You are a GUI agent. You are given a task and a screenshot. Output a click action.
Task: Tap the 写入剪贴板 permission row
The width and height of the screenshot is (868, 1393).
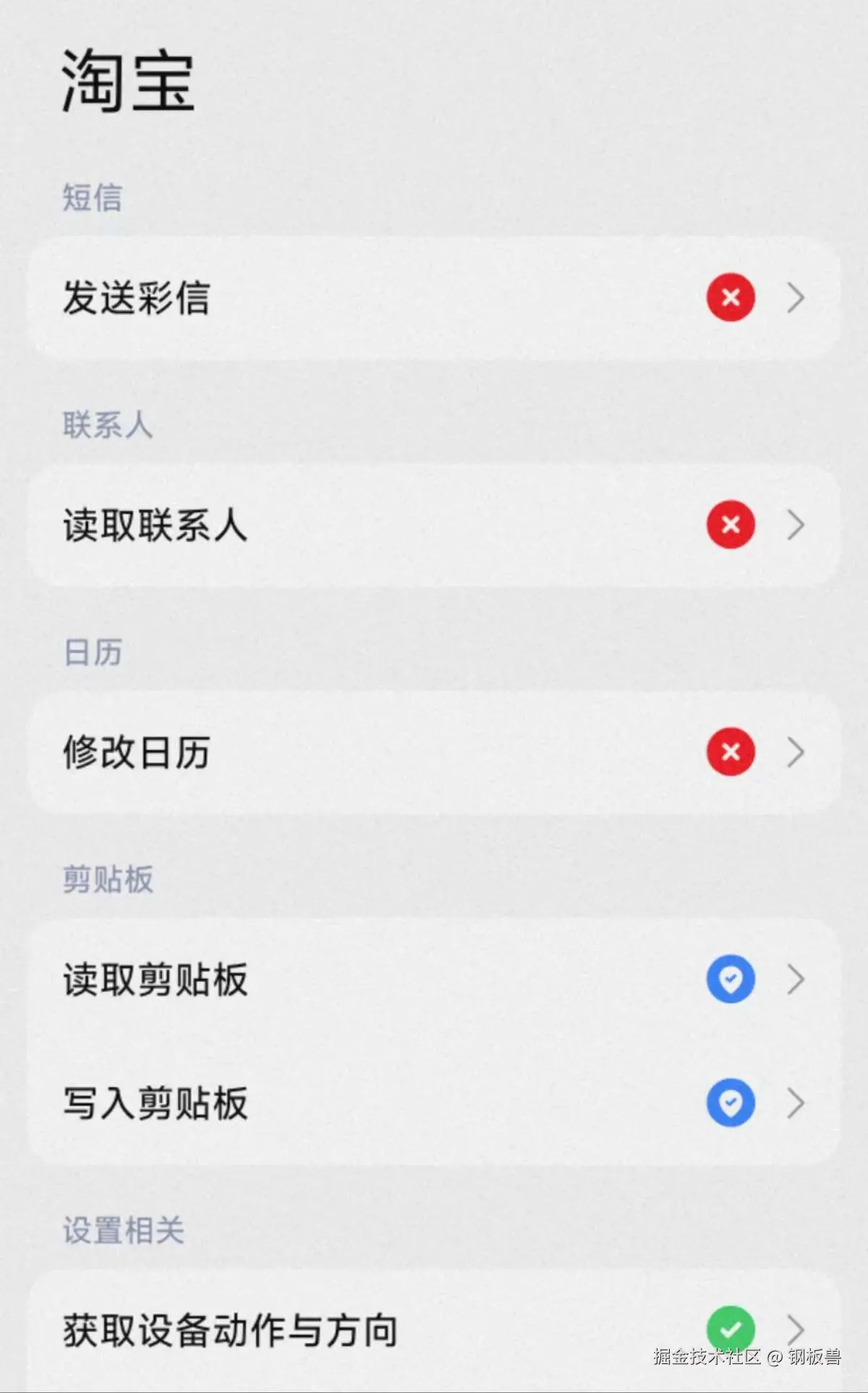point(434,1104)
